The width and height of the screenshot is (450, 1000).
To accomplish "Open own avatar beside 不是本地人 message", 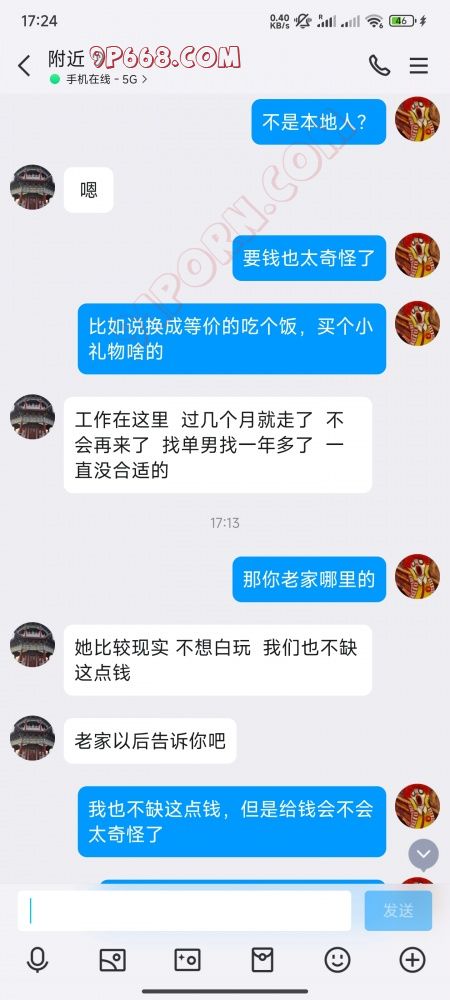I will pyautogui.click(x=417, y=119).
